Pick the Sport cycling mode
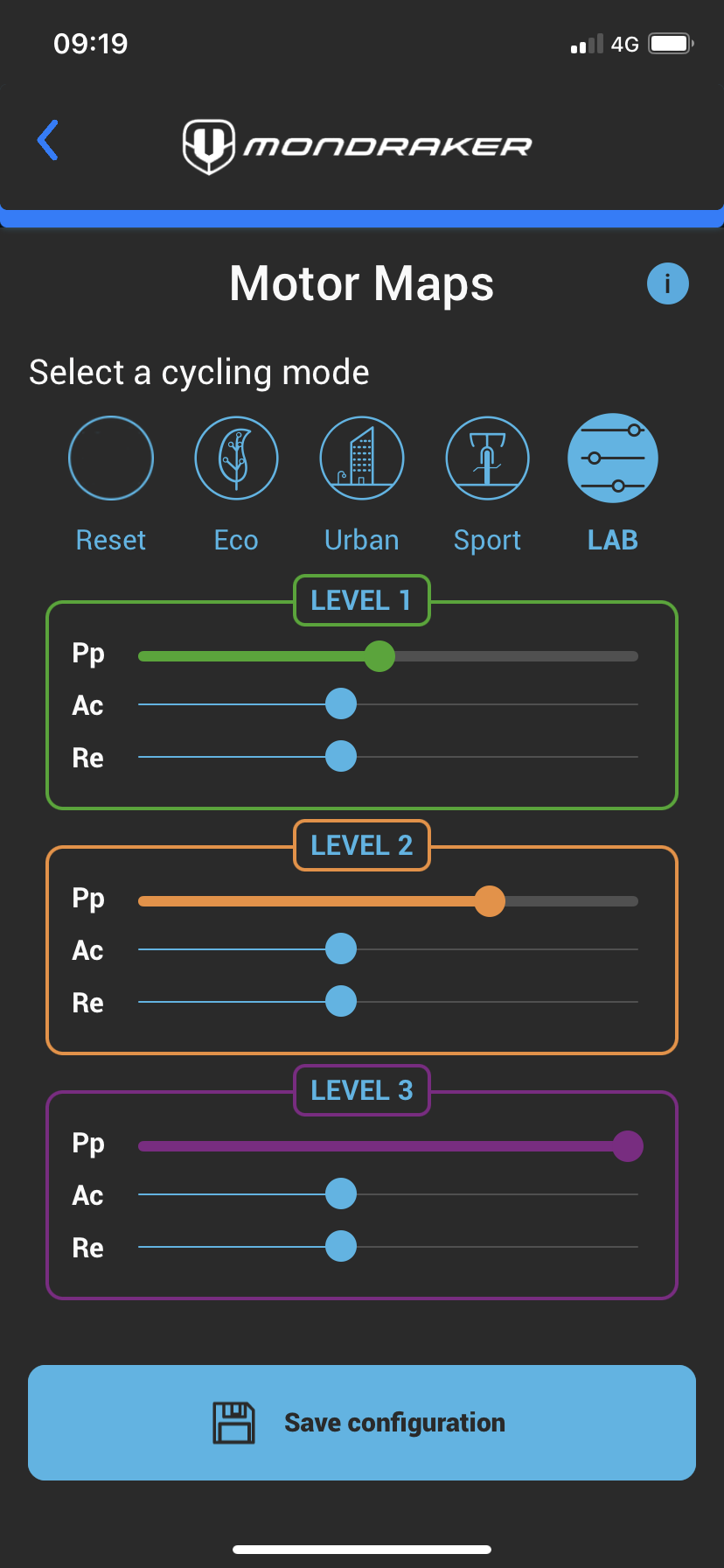Image resolution: width=724 pixels, height=1568 pixels. click(487, 458)
